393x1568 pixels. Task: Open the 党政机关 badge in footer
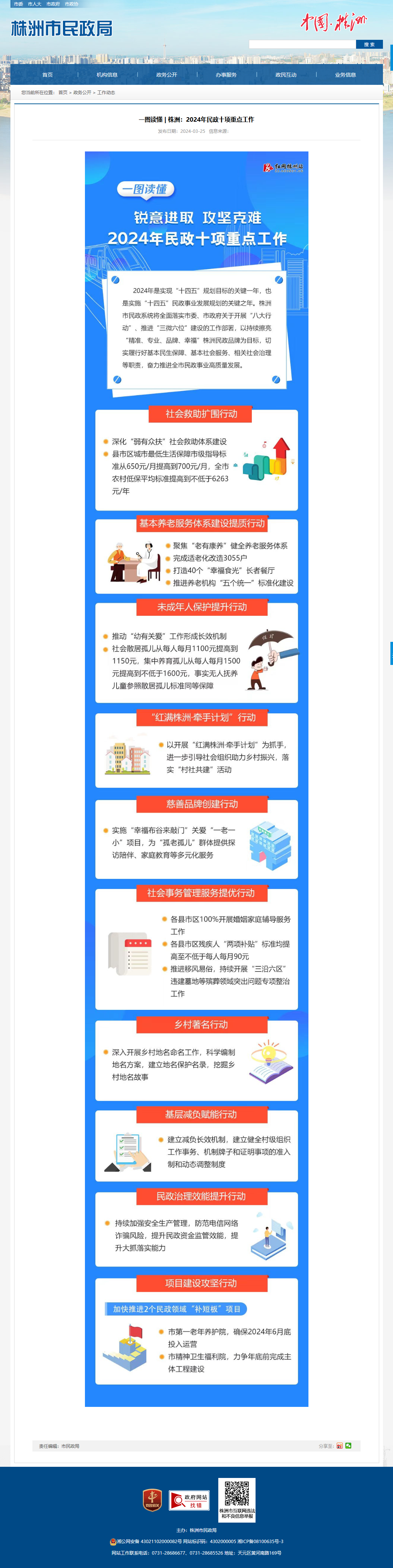152,1500
